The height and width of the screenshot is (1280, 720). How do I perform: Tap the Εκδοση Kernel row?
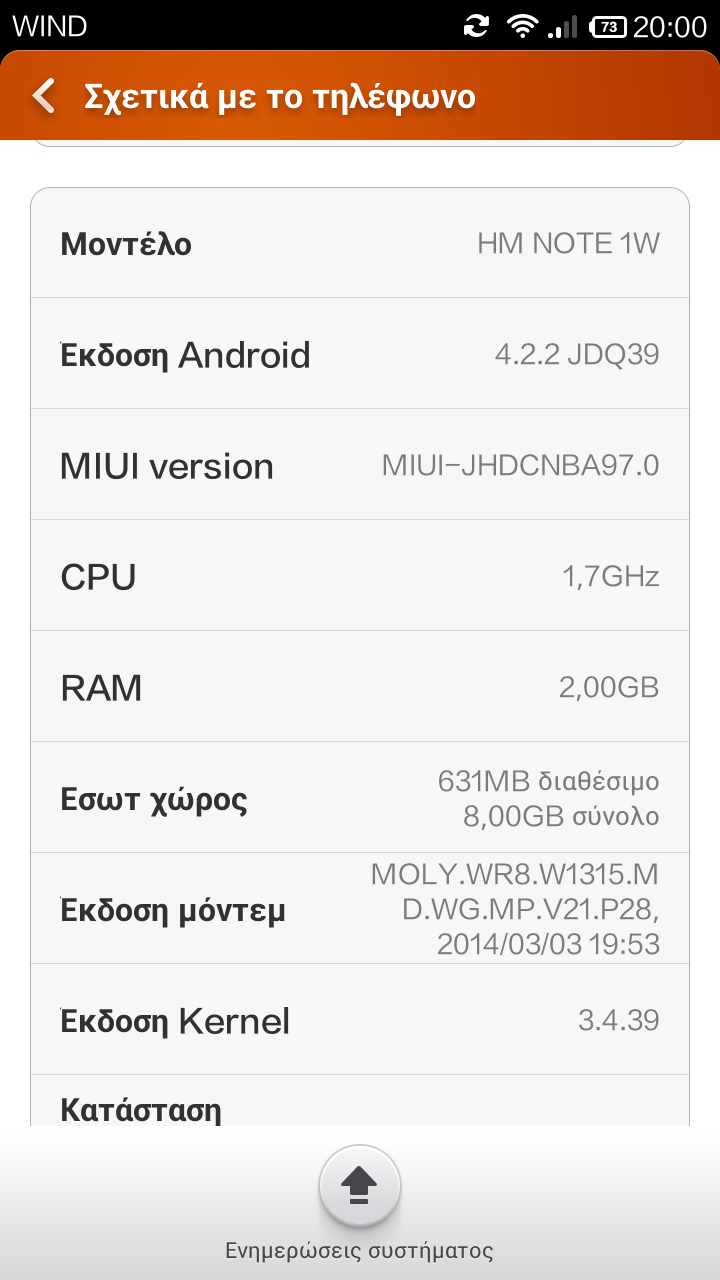360,1021
